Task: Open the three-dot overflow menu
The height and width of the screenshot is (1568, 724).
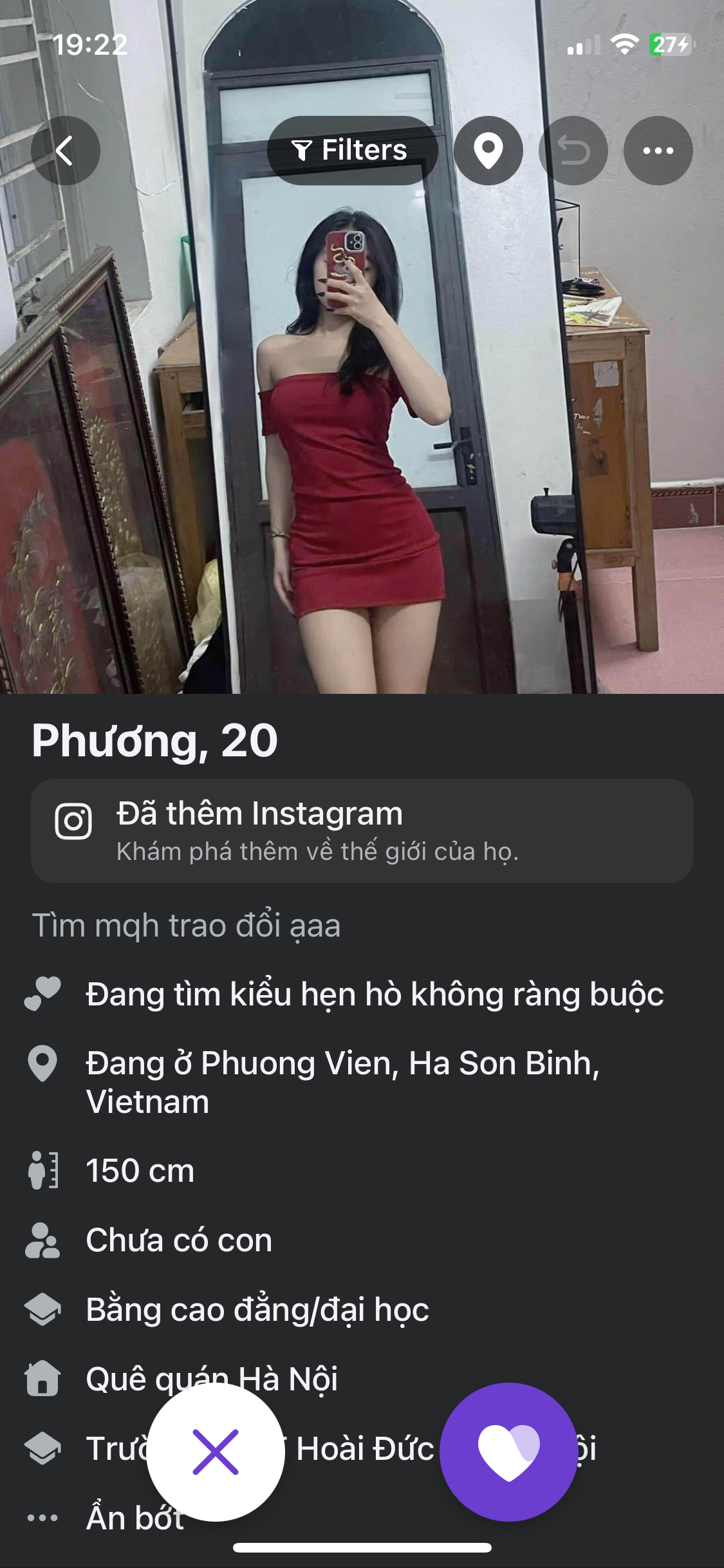Action: [x=658, y=151]
